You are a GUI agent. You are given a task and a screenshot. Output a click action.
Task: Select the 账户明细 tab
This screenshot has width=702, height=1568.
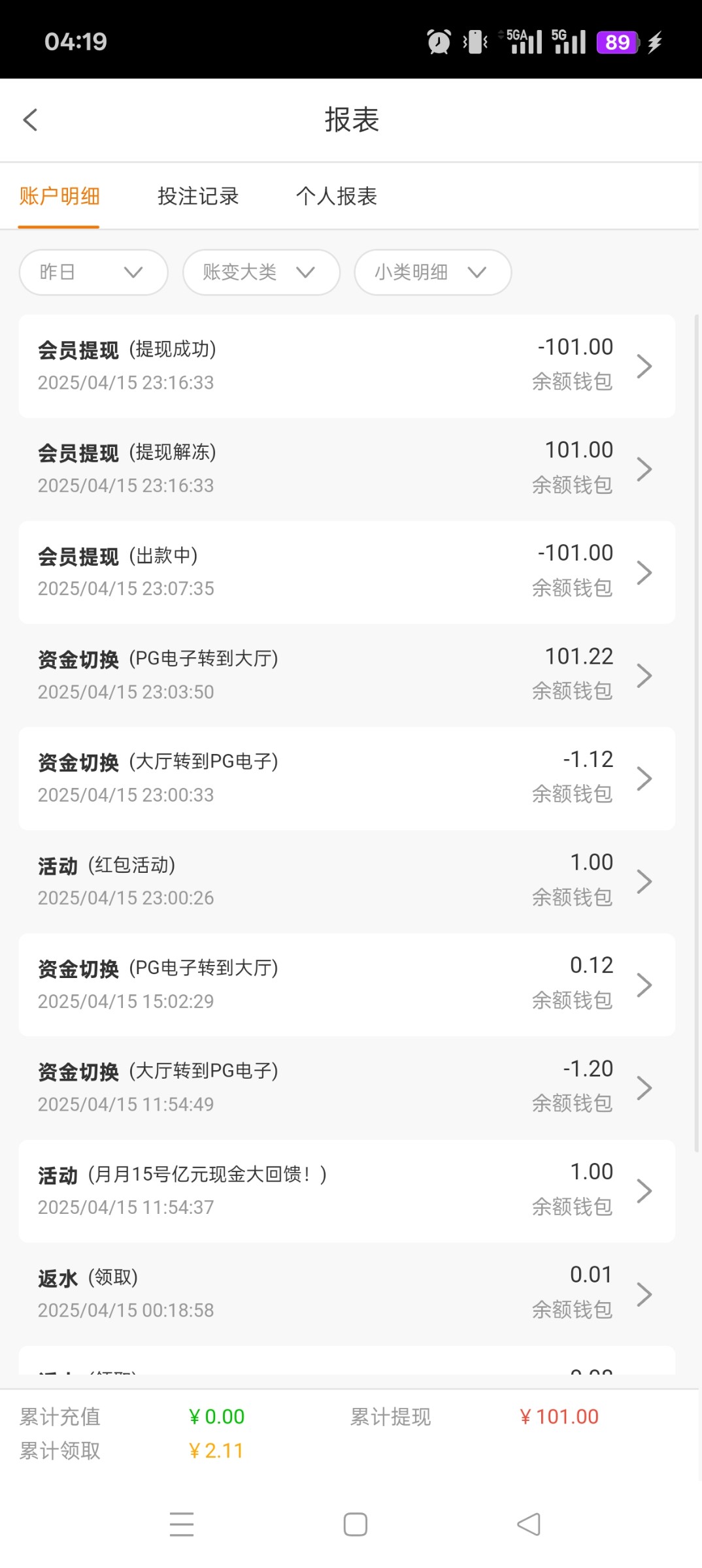(x=59, y=196)
